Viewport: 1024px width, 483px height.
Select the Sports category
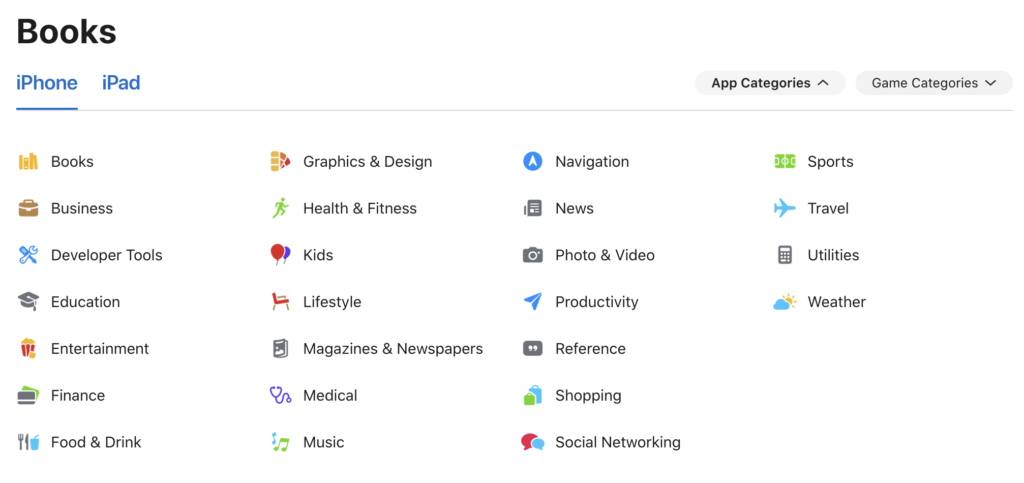[x=829, y=162]
